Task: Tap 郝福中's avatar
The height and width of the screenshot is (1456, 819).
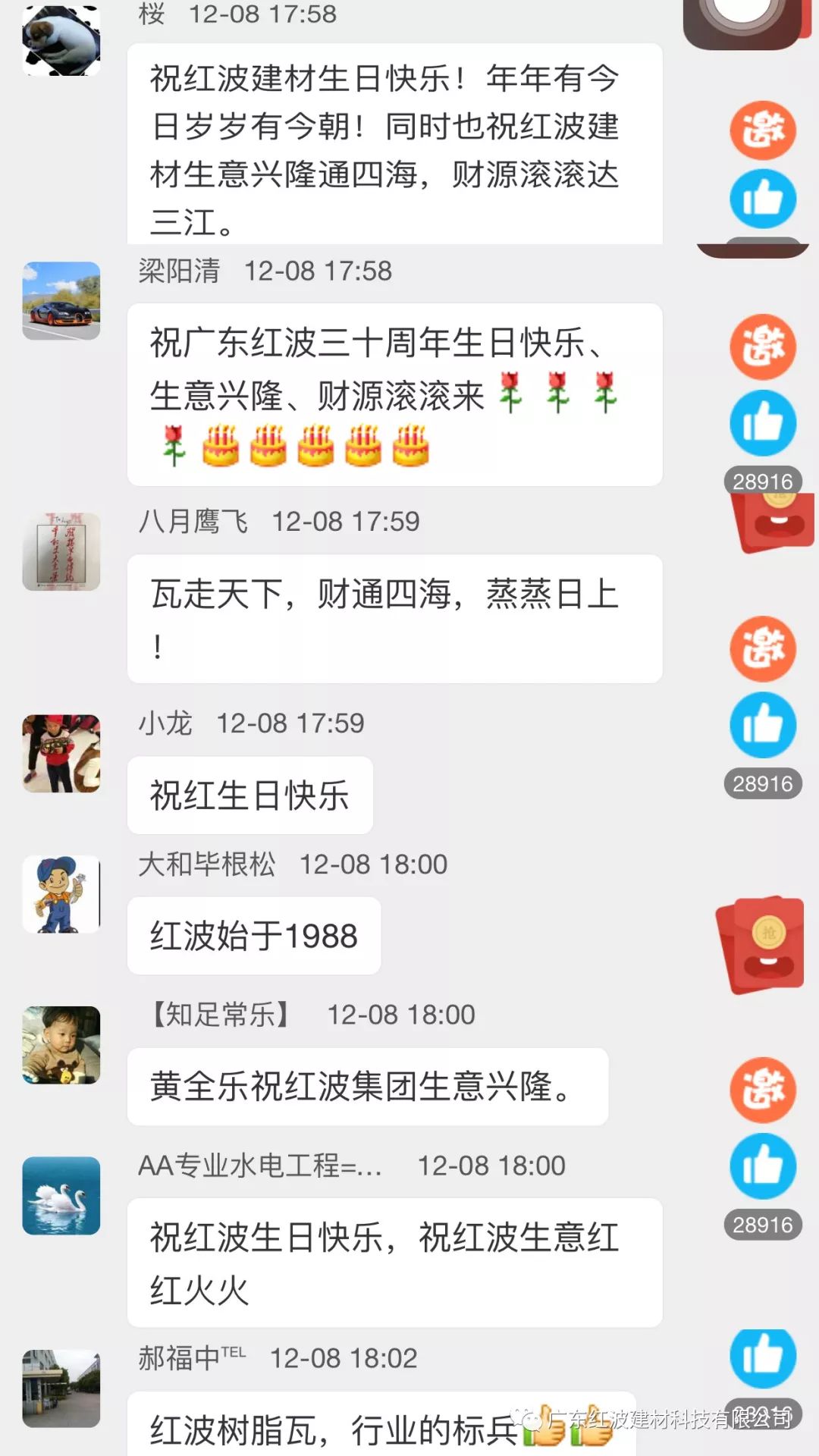Action: click(61, 1389)
